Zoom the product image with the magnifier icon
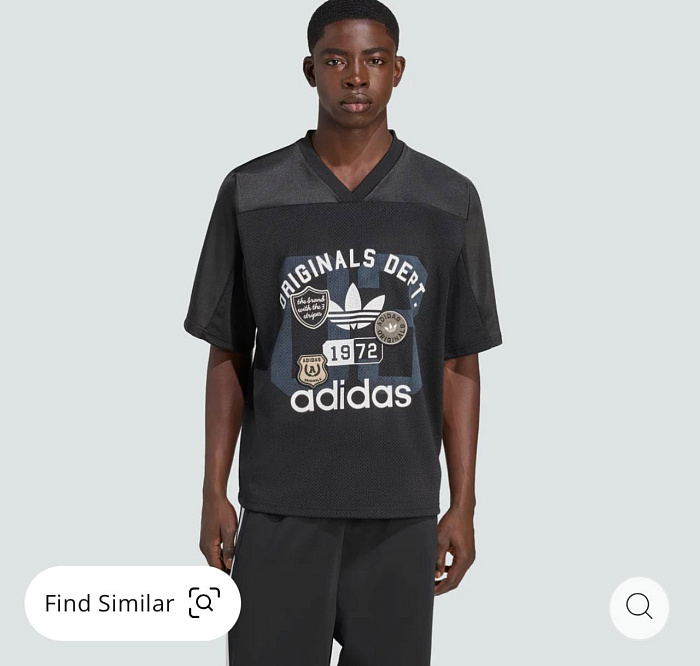700x666 pixels. coord(639,607)
